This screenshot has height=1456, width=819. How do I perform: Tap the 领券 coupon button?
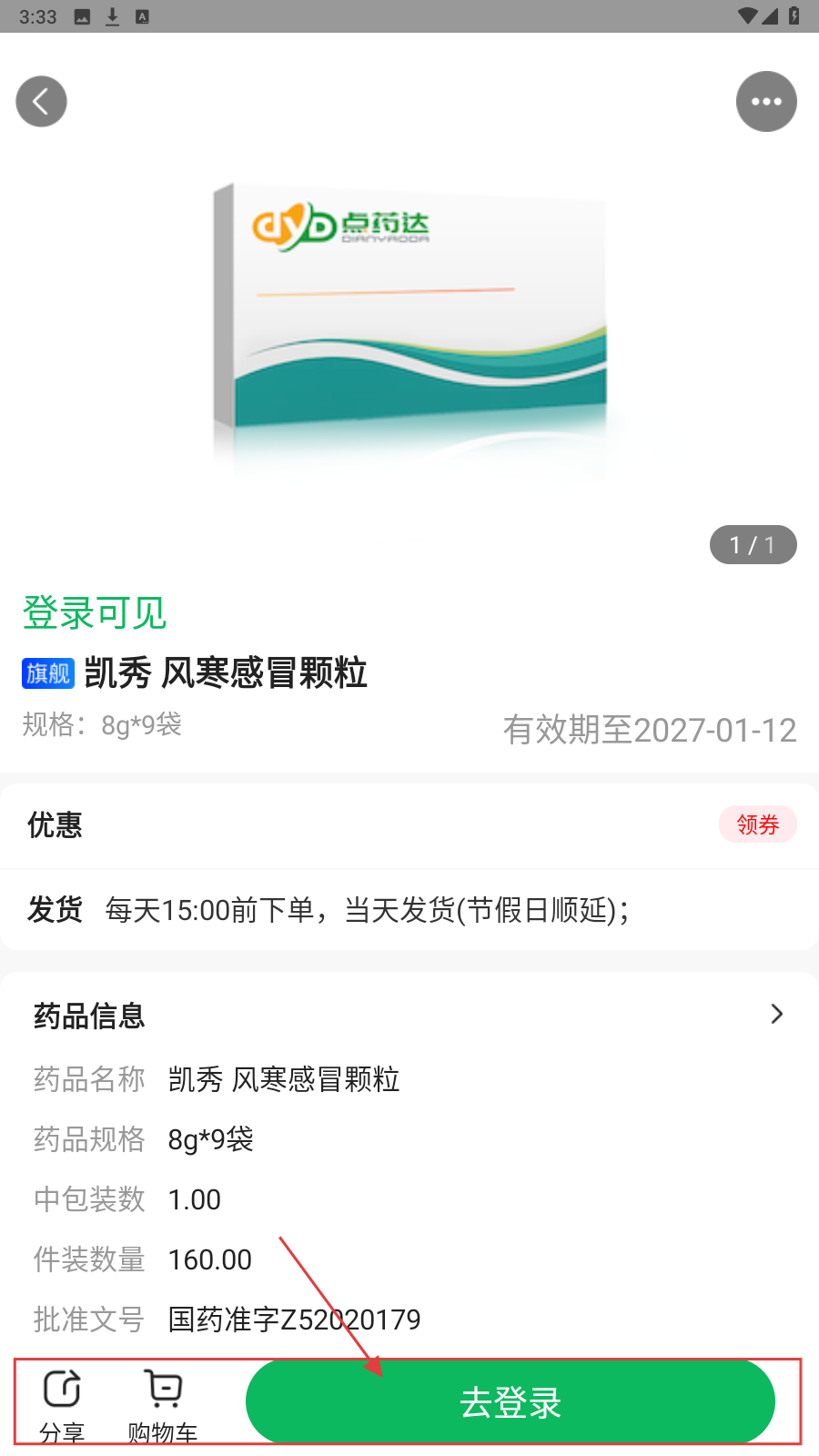(757, 824)
